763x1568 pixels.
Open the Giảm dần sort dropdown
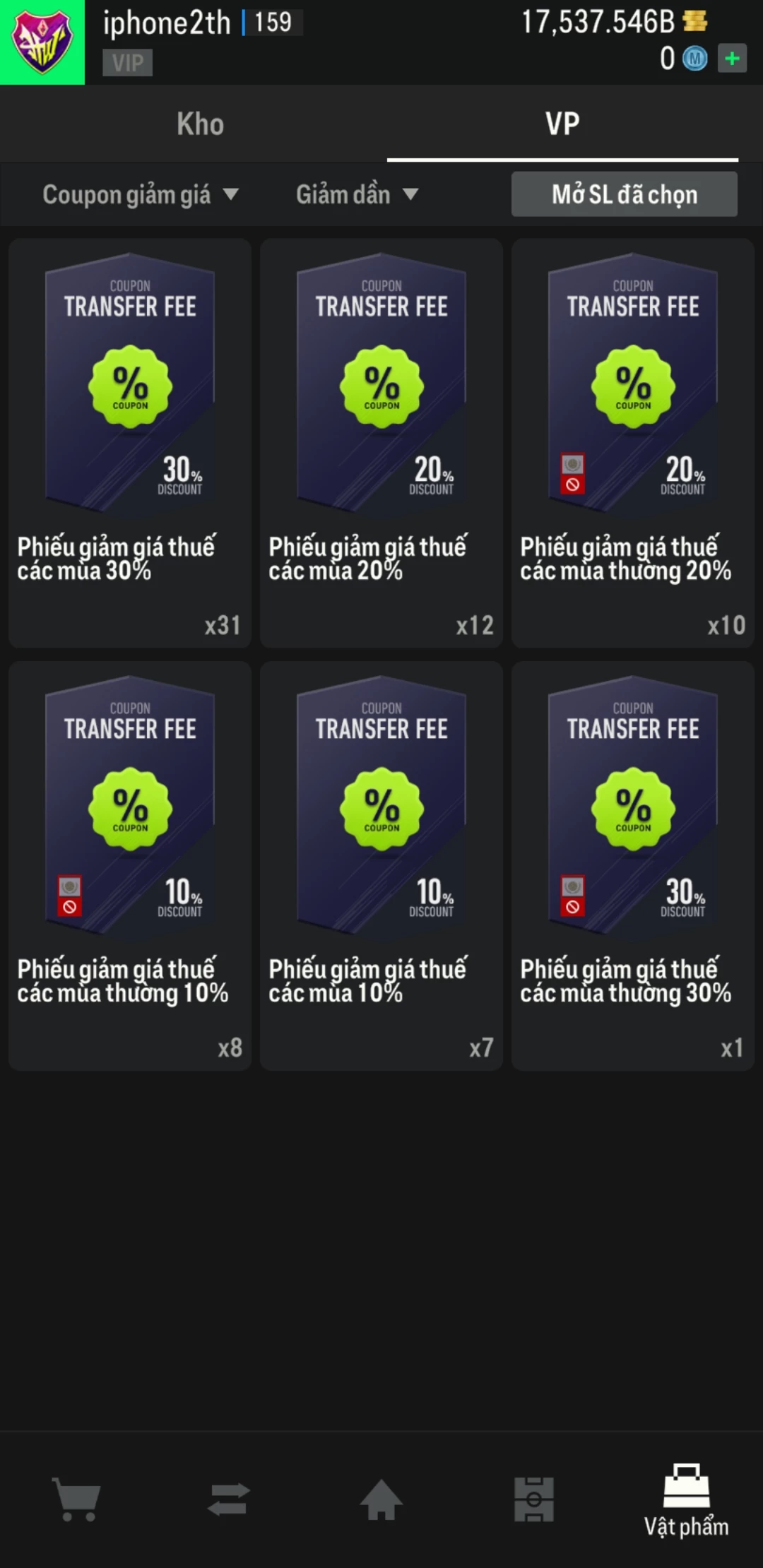click(x=357, y=194)
